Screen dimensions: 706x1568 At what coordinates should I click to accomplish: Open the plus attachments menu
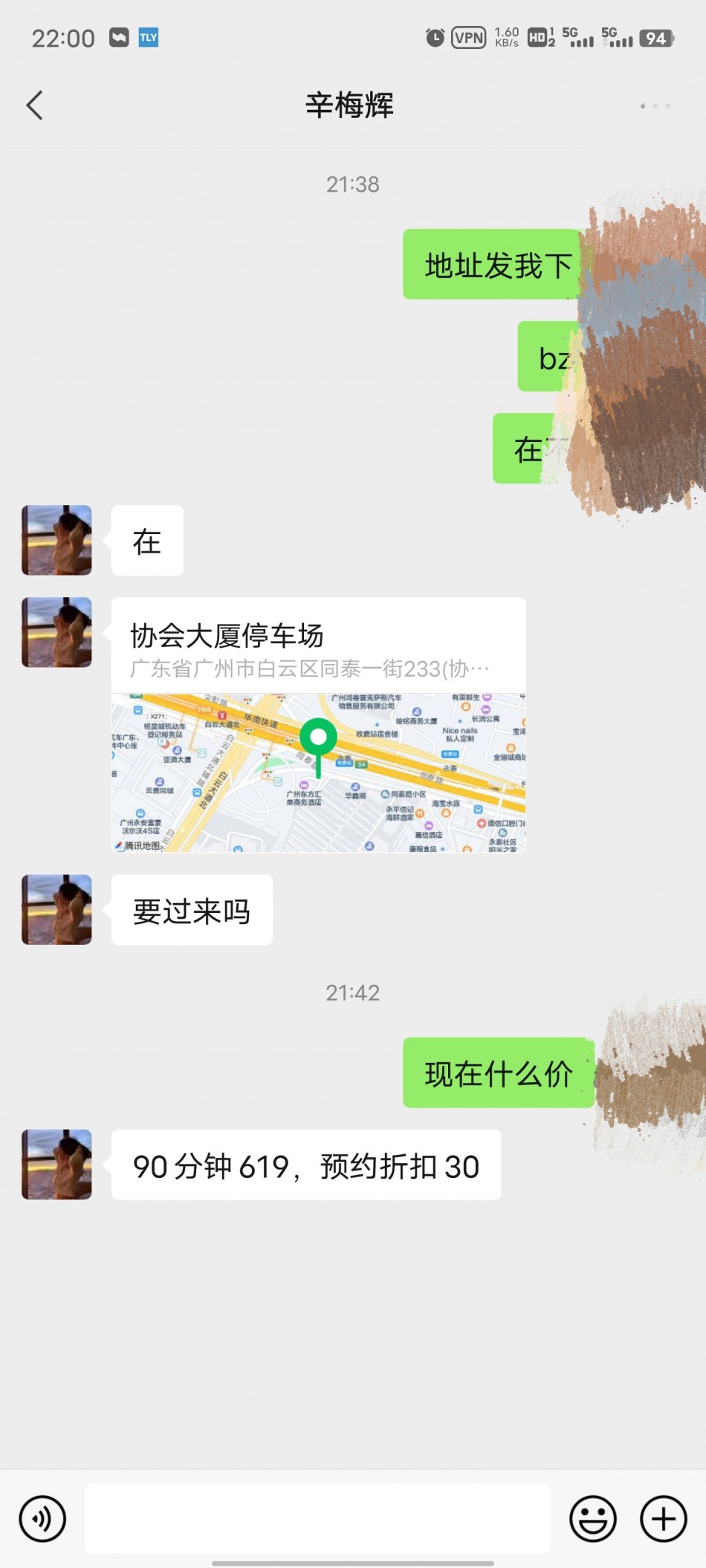click(663, 1518)
